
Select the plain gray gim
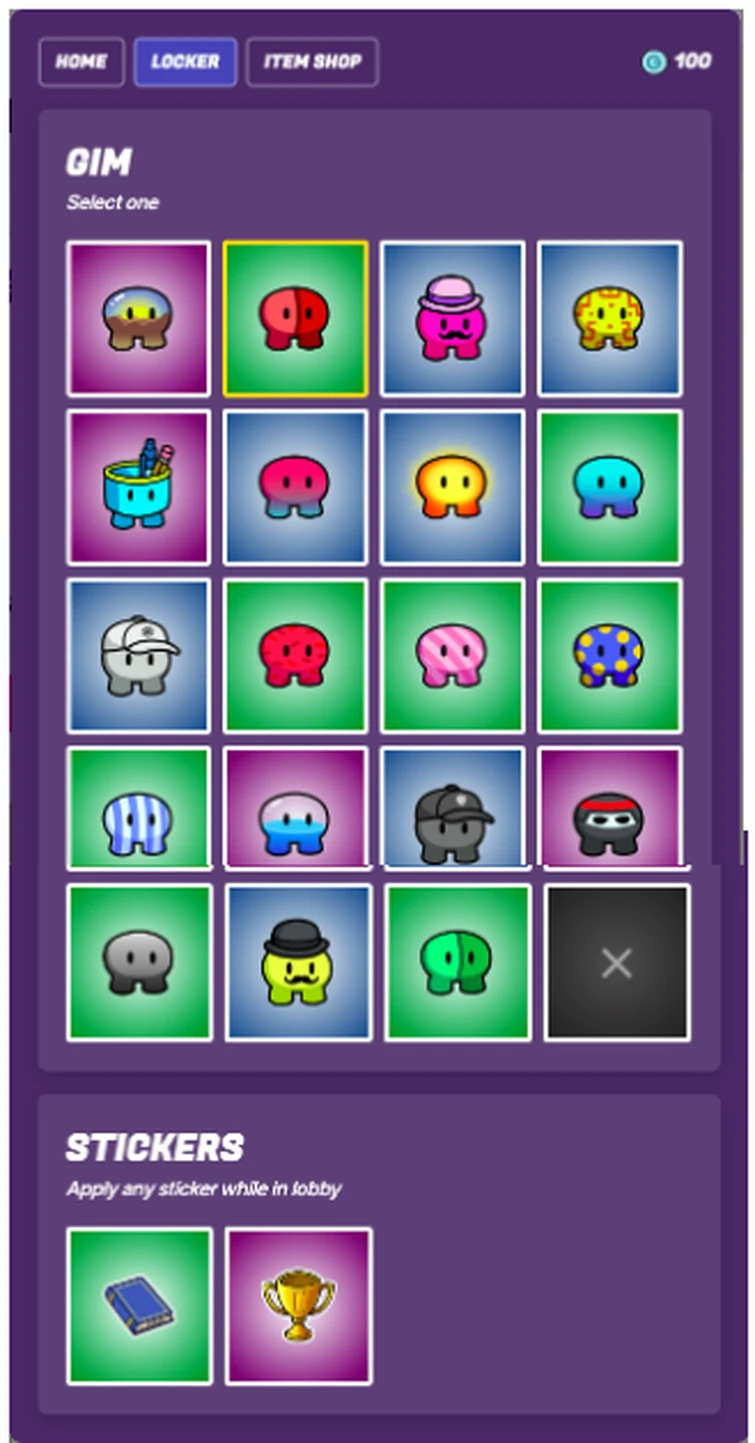tap(139, 962)
